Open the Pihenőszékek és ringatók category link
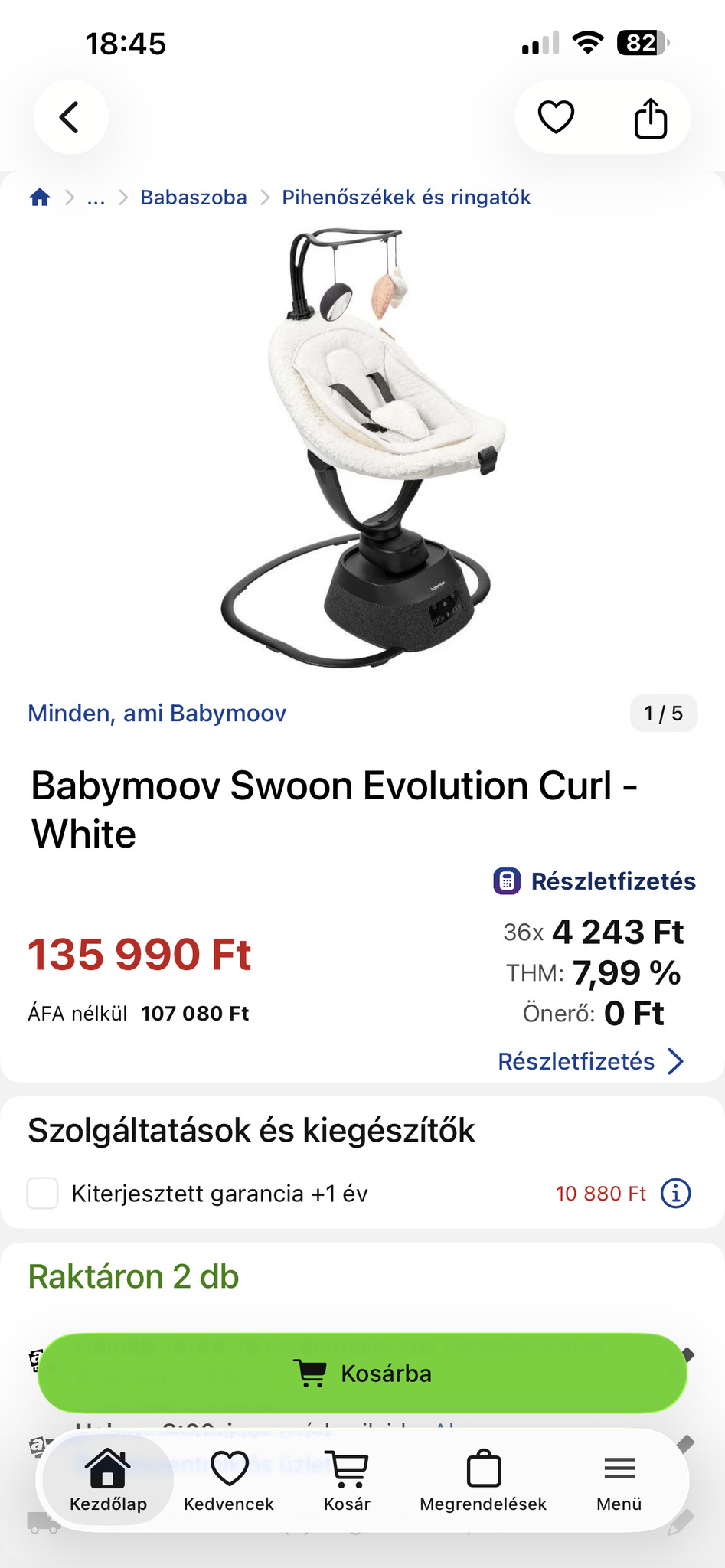The image size is (725, 1568). 406,198
